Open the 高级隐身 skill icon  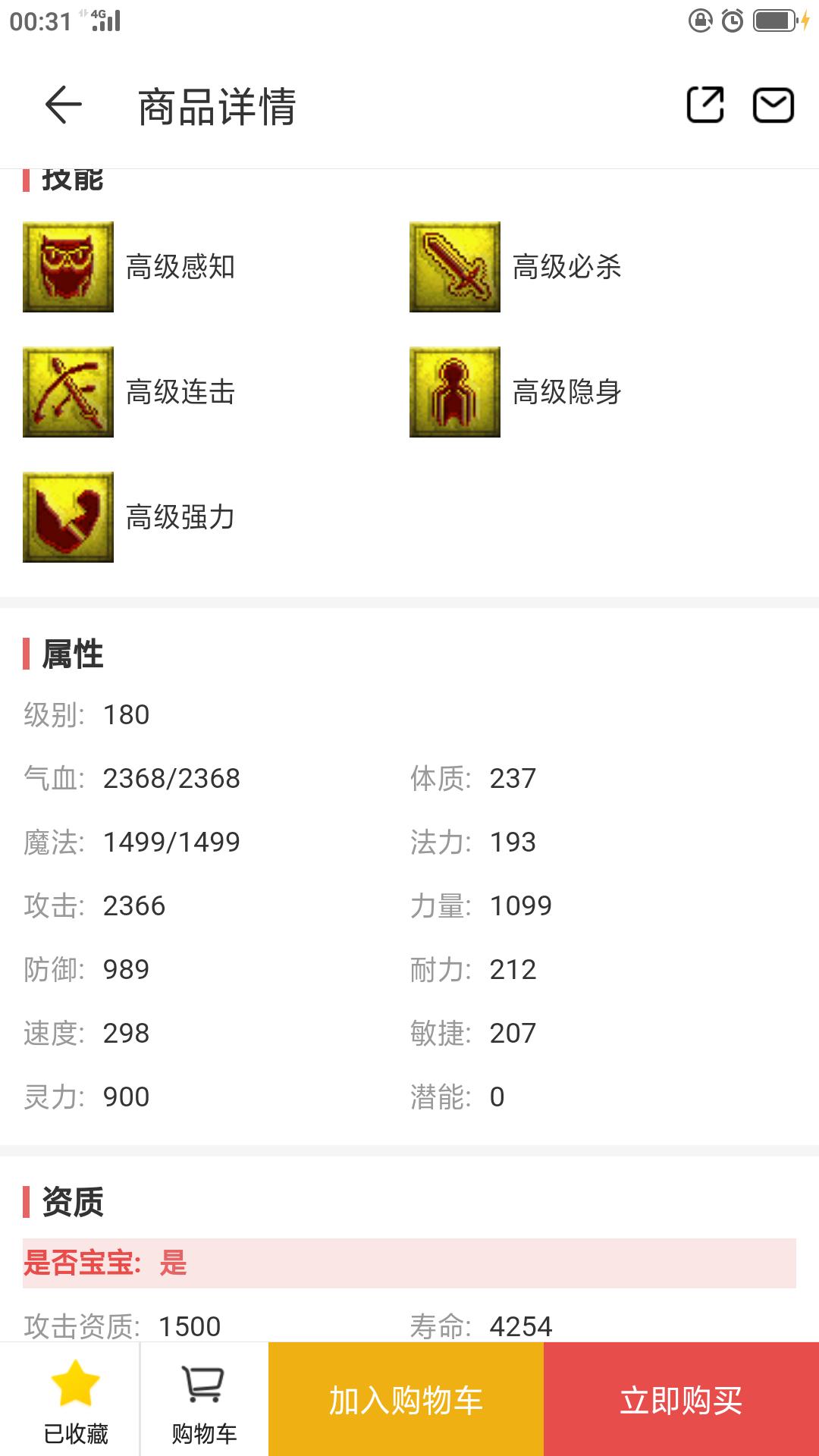click(x=455, y=392)
